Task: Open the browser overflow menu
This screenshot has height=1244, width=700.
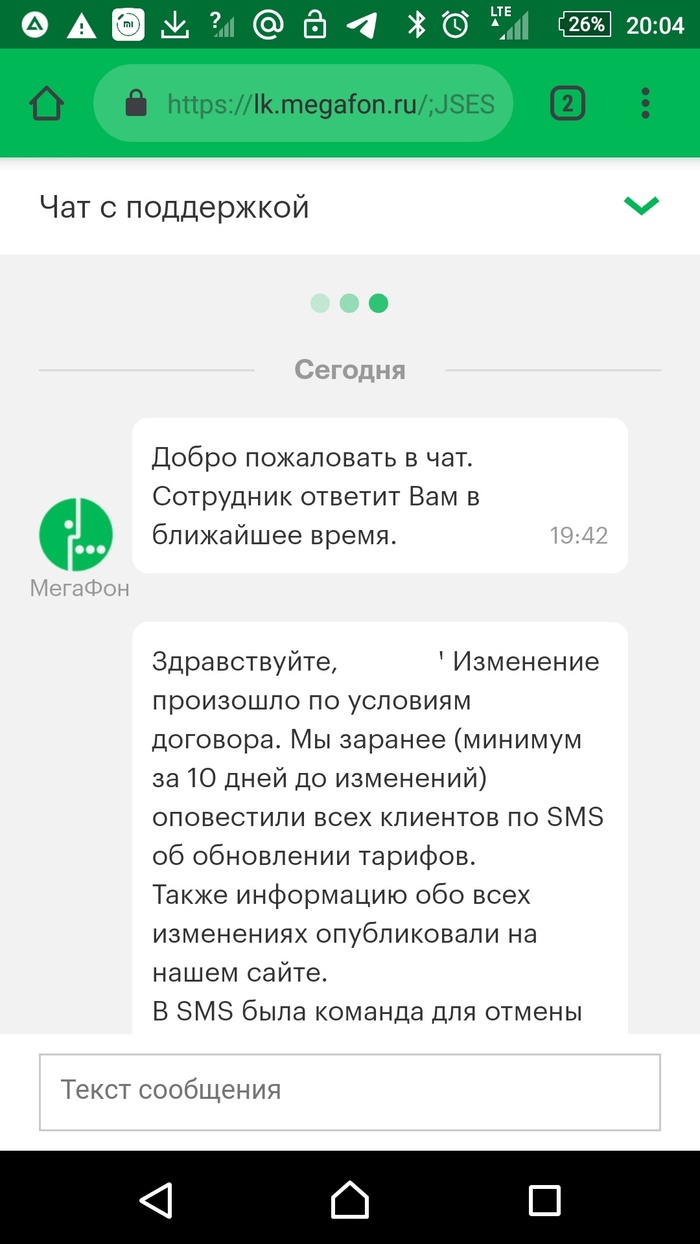Action: pos(645,103)
